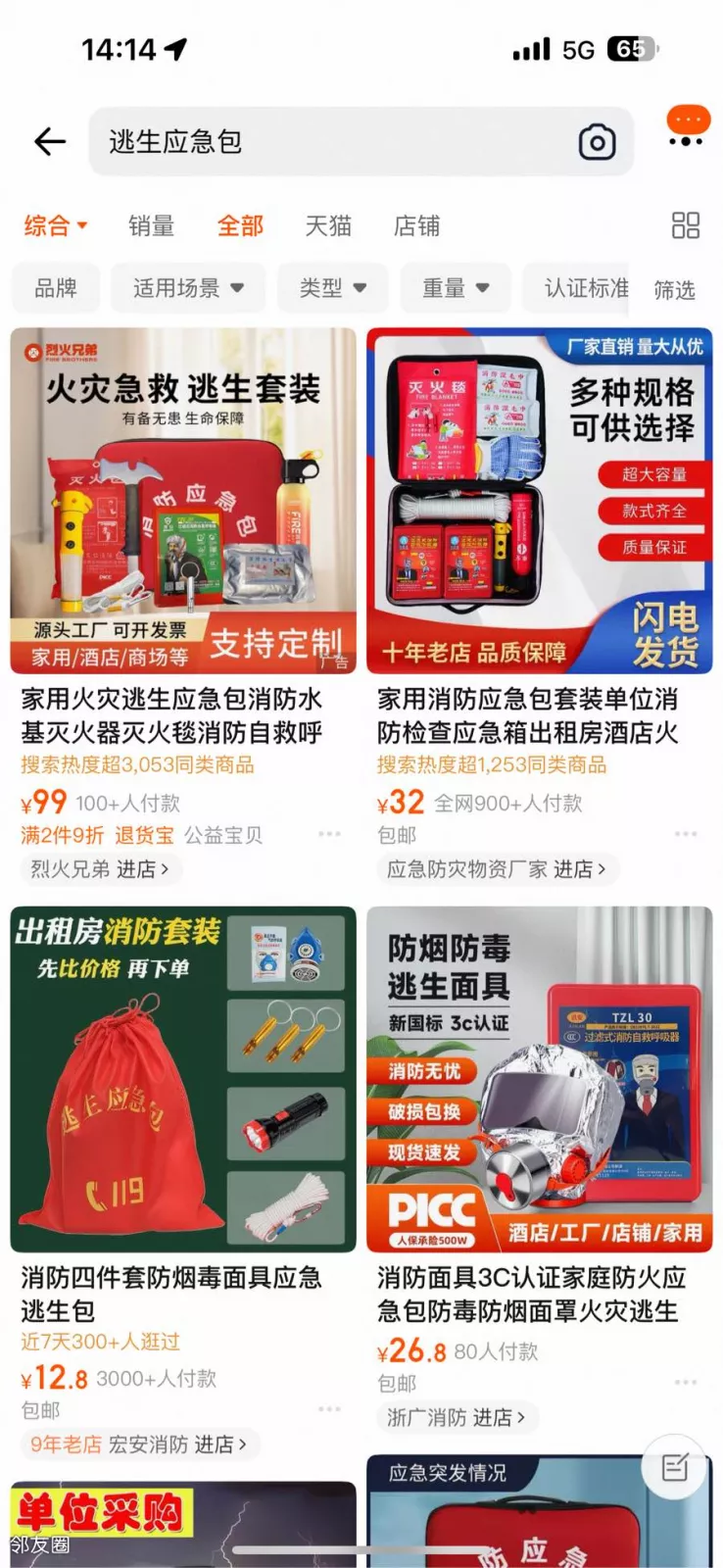The width and height of the screenshot is (723, 1568).
Task: Open the messages and more menu
Action: coord(687,128)
